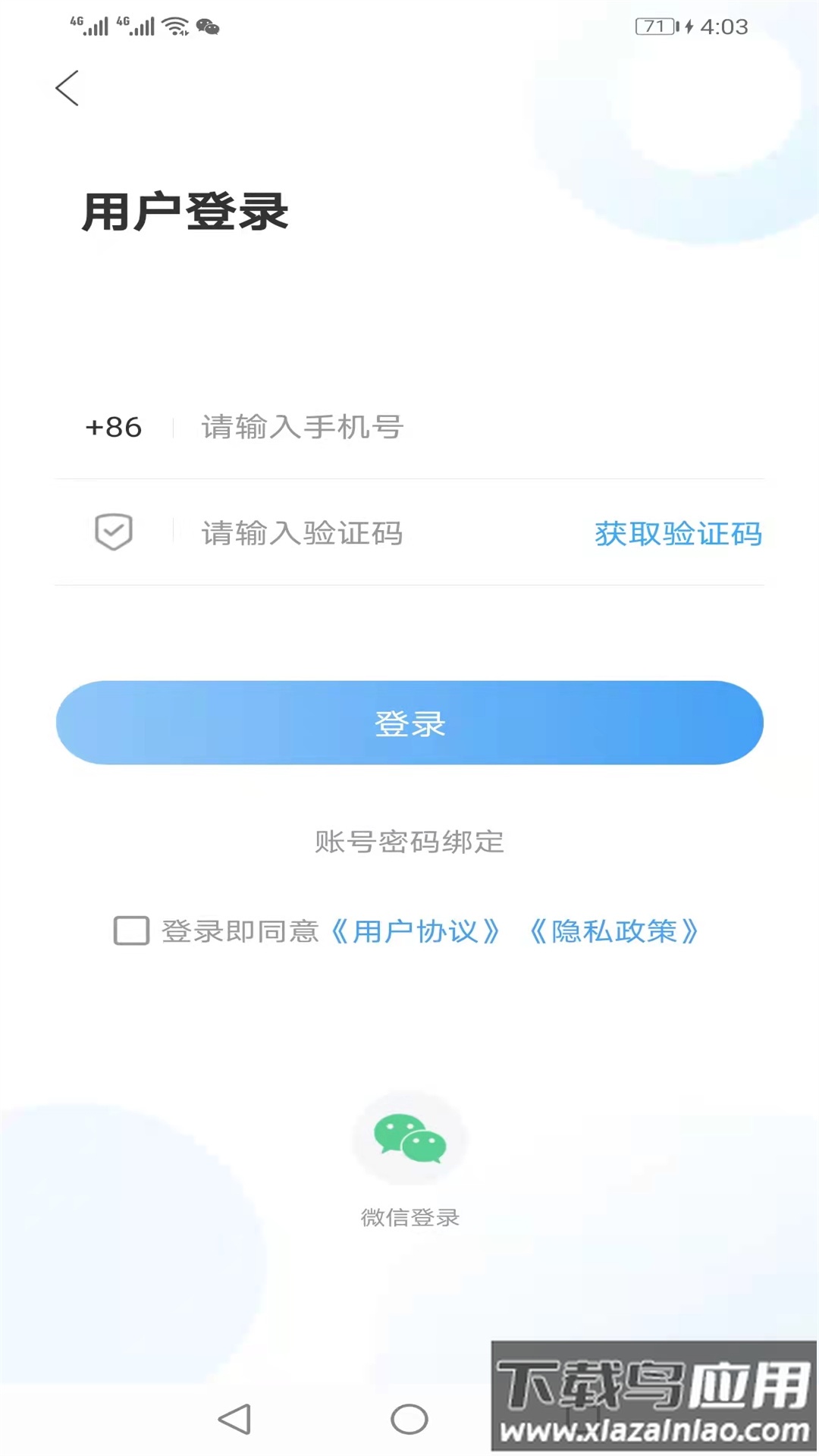Go to home via system circle button

(409, 1419)
